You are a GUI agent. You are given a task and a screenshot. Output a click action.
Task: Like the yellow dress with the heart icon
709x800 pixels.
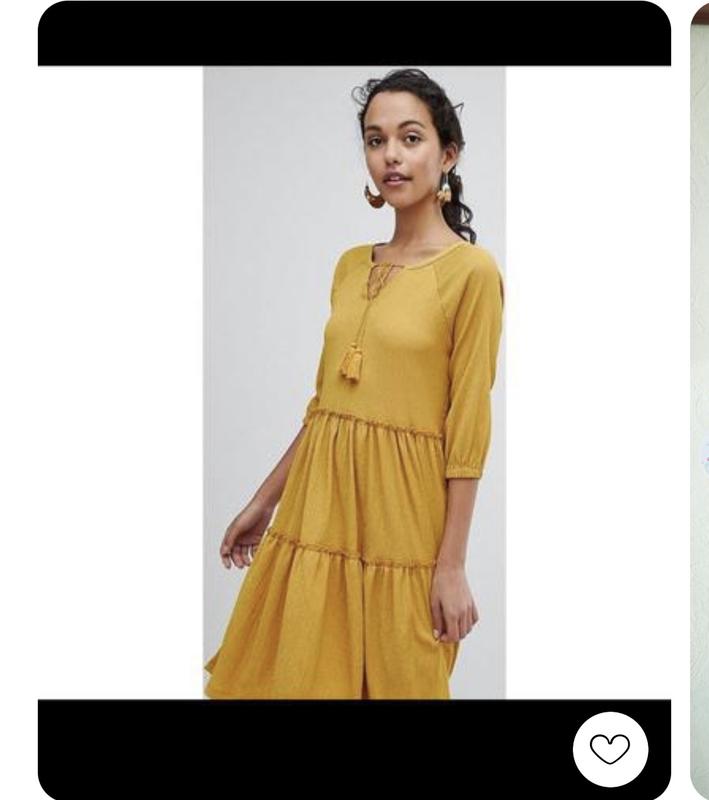(610, 749)
